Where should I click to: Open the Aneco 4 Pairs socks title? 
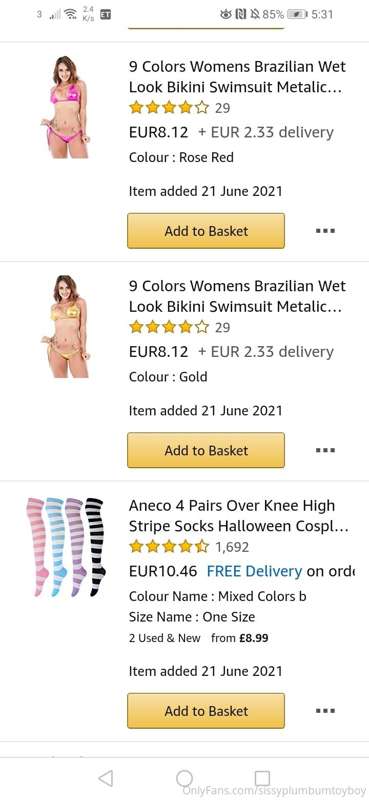click(x=238, y=516)
